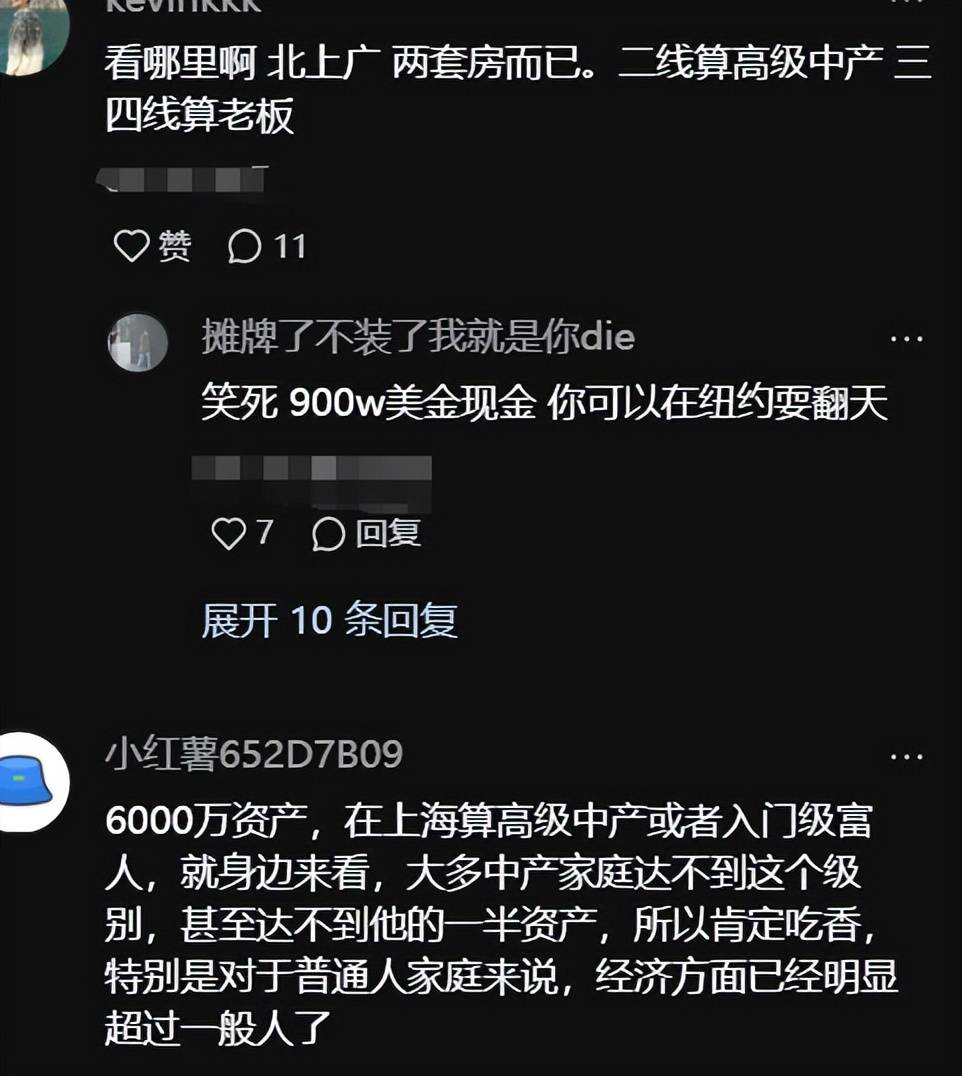Open overflow menu on 摊牌了不装了我就是你die's reply

(x=906, y=339)
